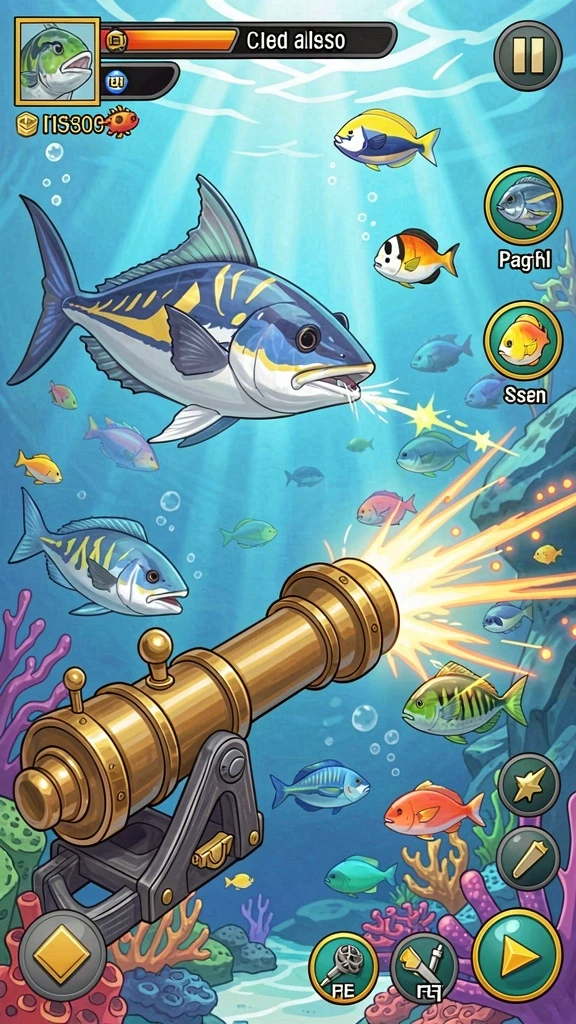Pause the game
The height and width of the screenshot is (1024, 576).
tap(528, 55)
